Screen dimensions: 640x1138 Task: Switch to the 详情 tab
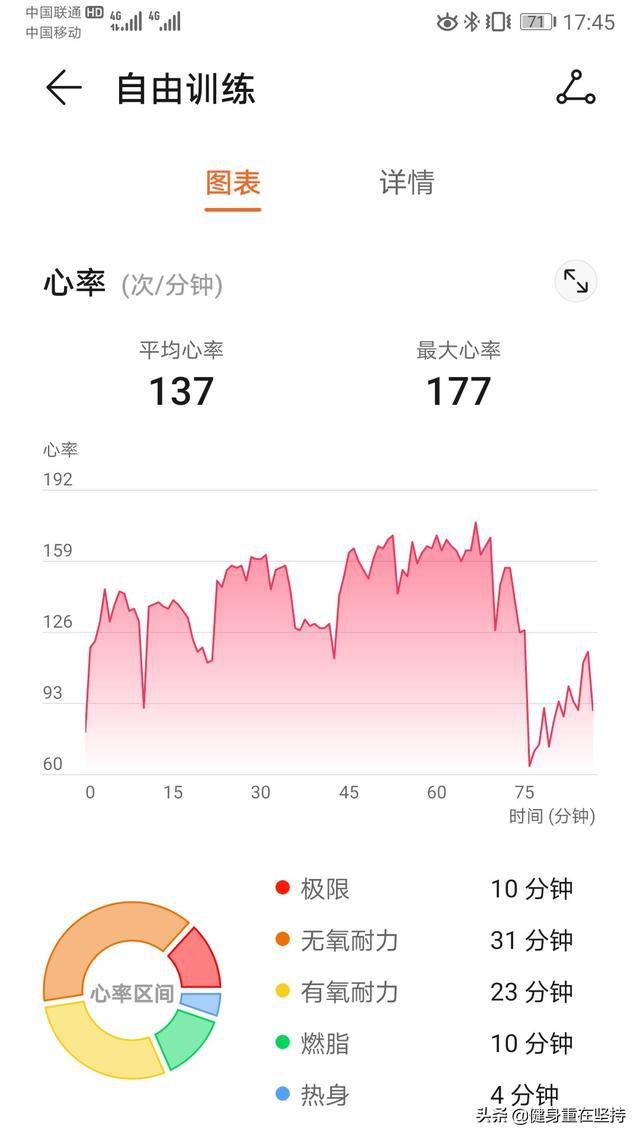pos(407,183)
